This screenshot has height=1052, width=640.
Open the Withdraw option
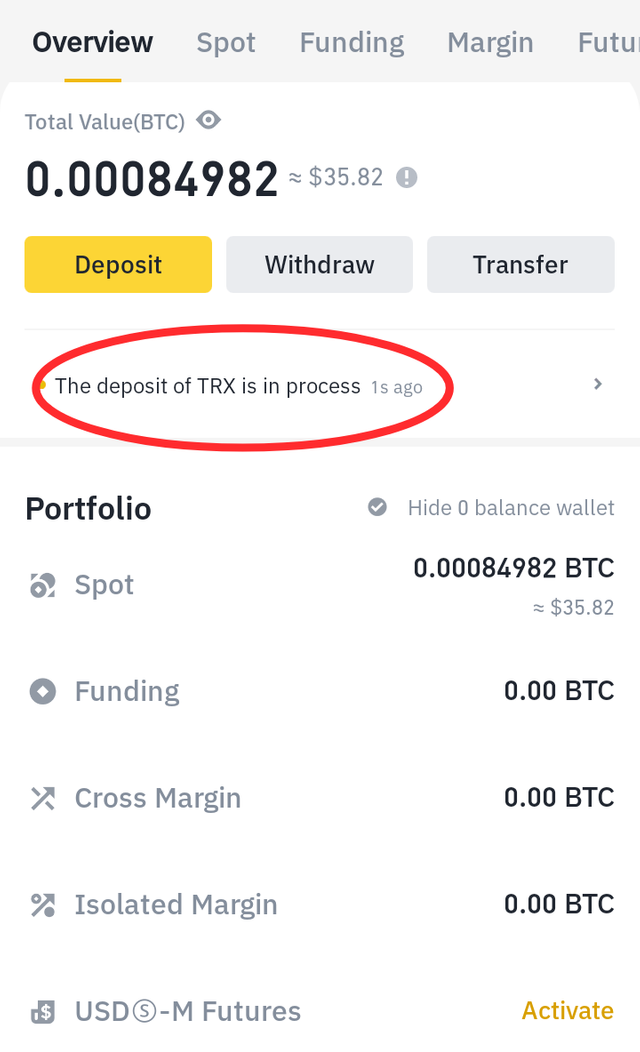point(319,265)
